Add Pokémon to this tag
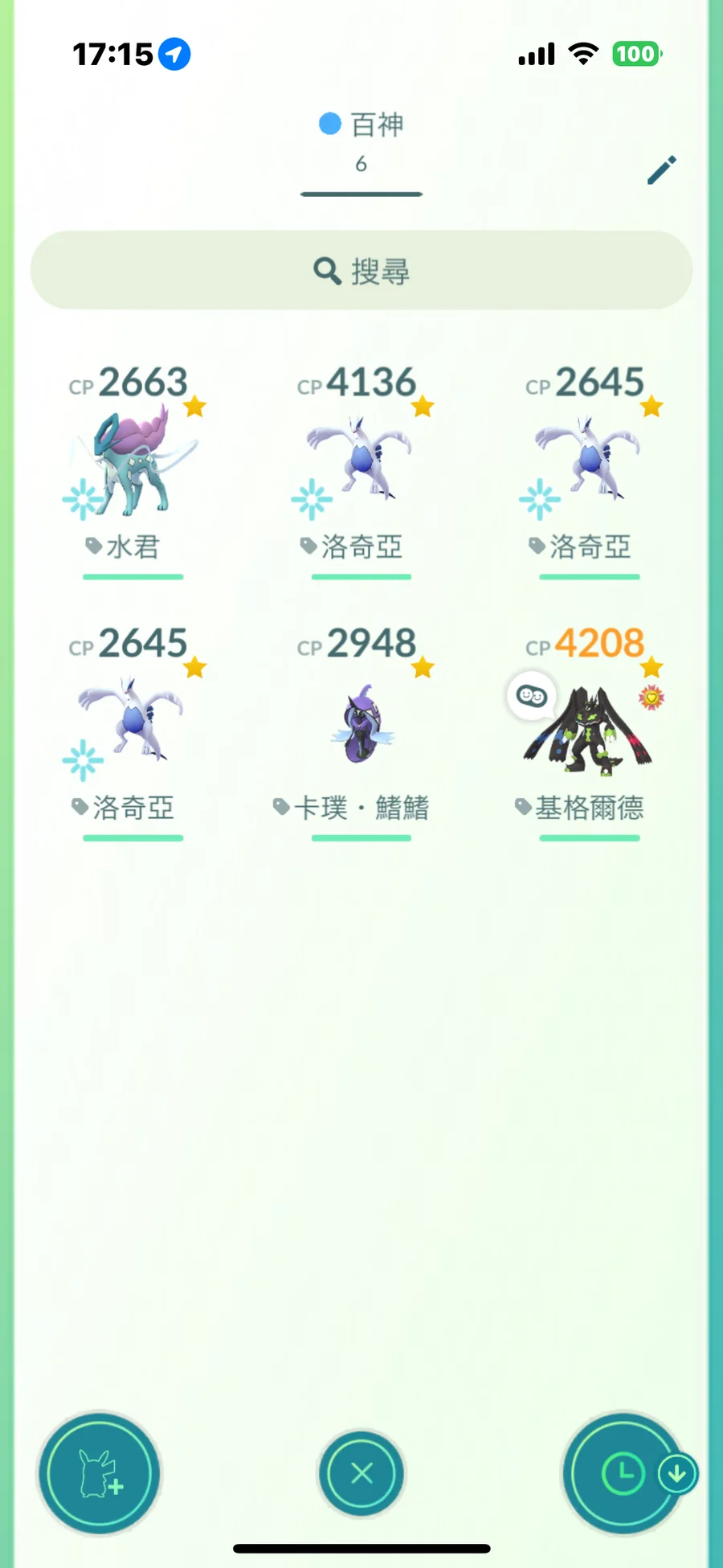This screenshot has width=723, height=1568. (100, 1473)
